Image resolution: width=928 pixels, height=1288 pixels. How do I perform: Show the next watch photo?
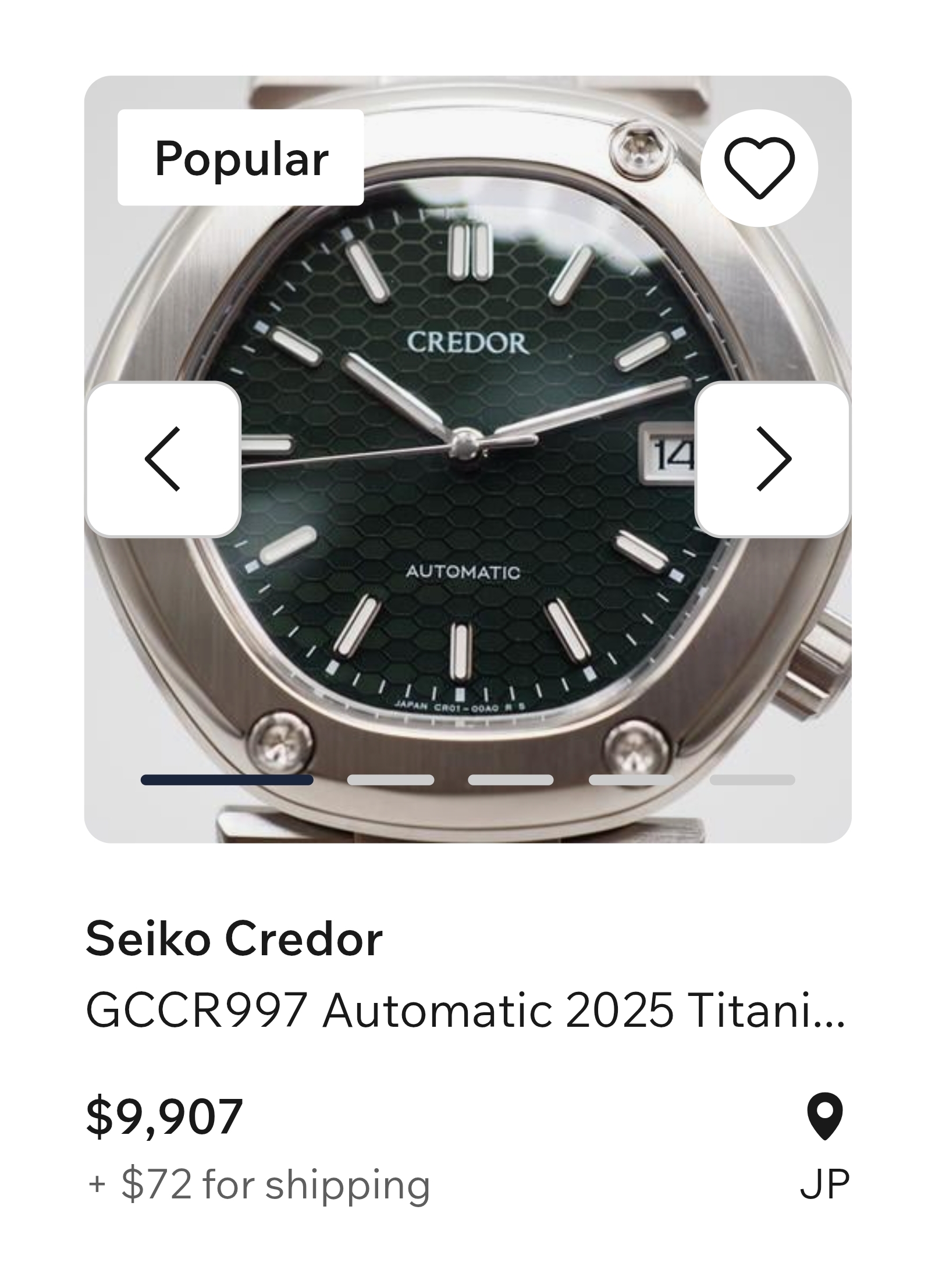pyautogui.click(x=773, y=459)
